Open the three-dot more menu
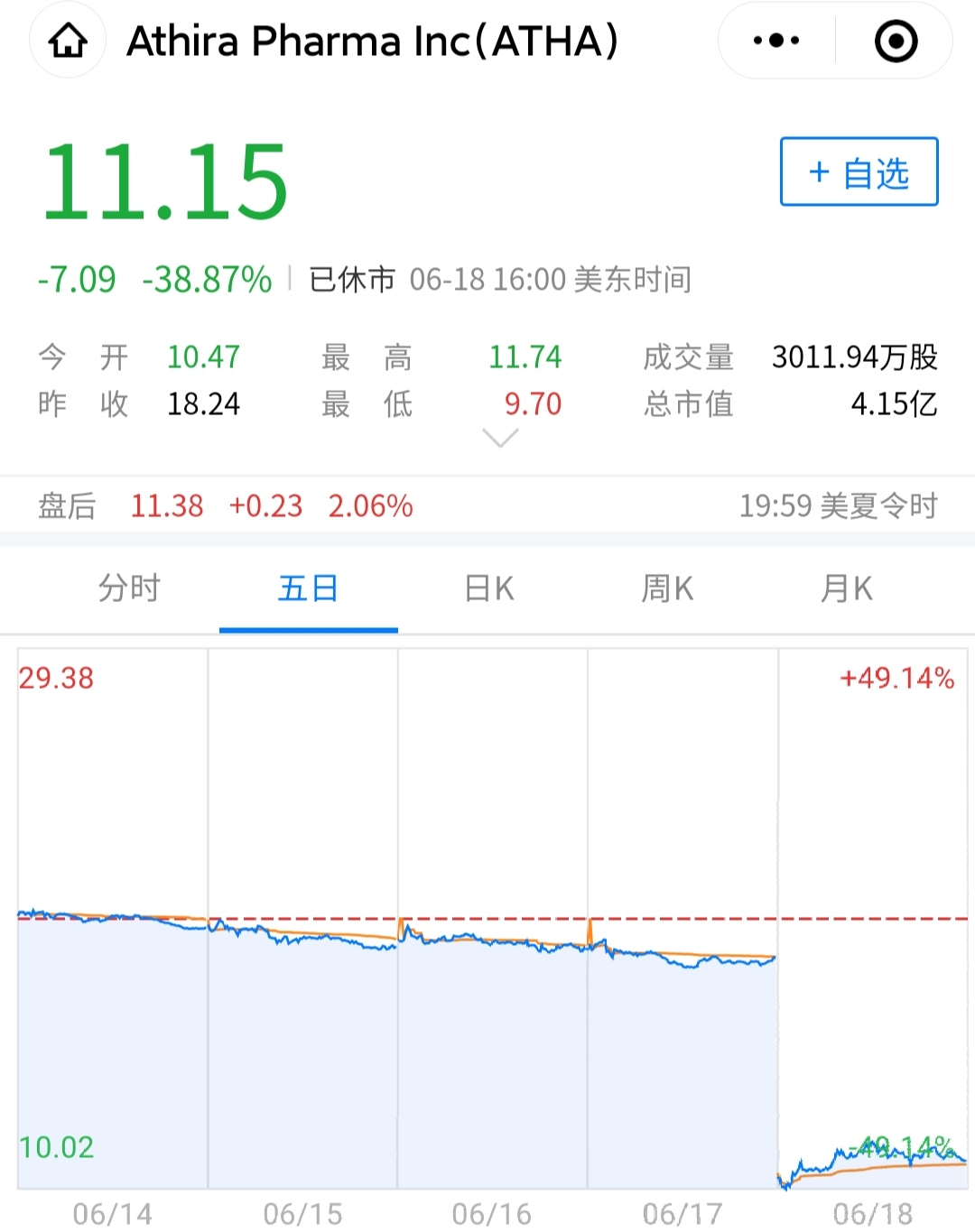 click(775, 41)
